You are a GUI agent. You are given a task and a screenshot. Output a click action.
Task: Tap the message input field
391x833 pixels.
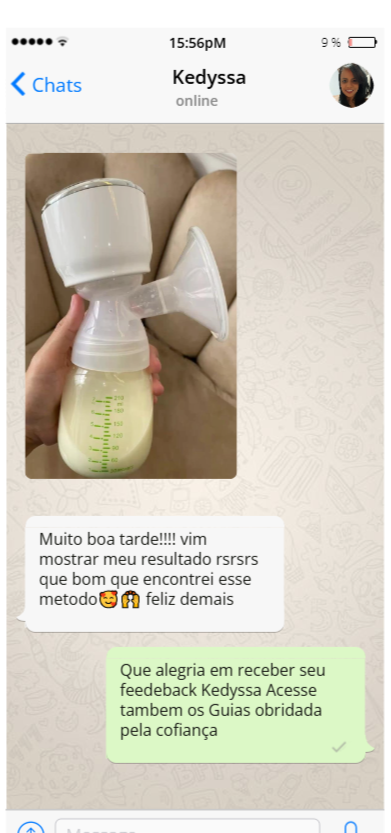coord(188,827)
